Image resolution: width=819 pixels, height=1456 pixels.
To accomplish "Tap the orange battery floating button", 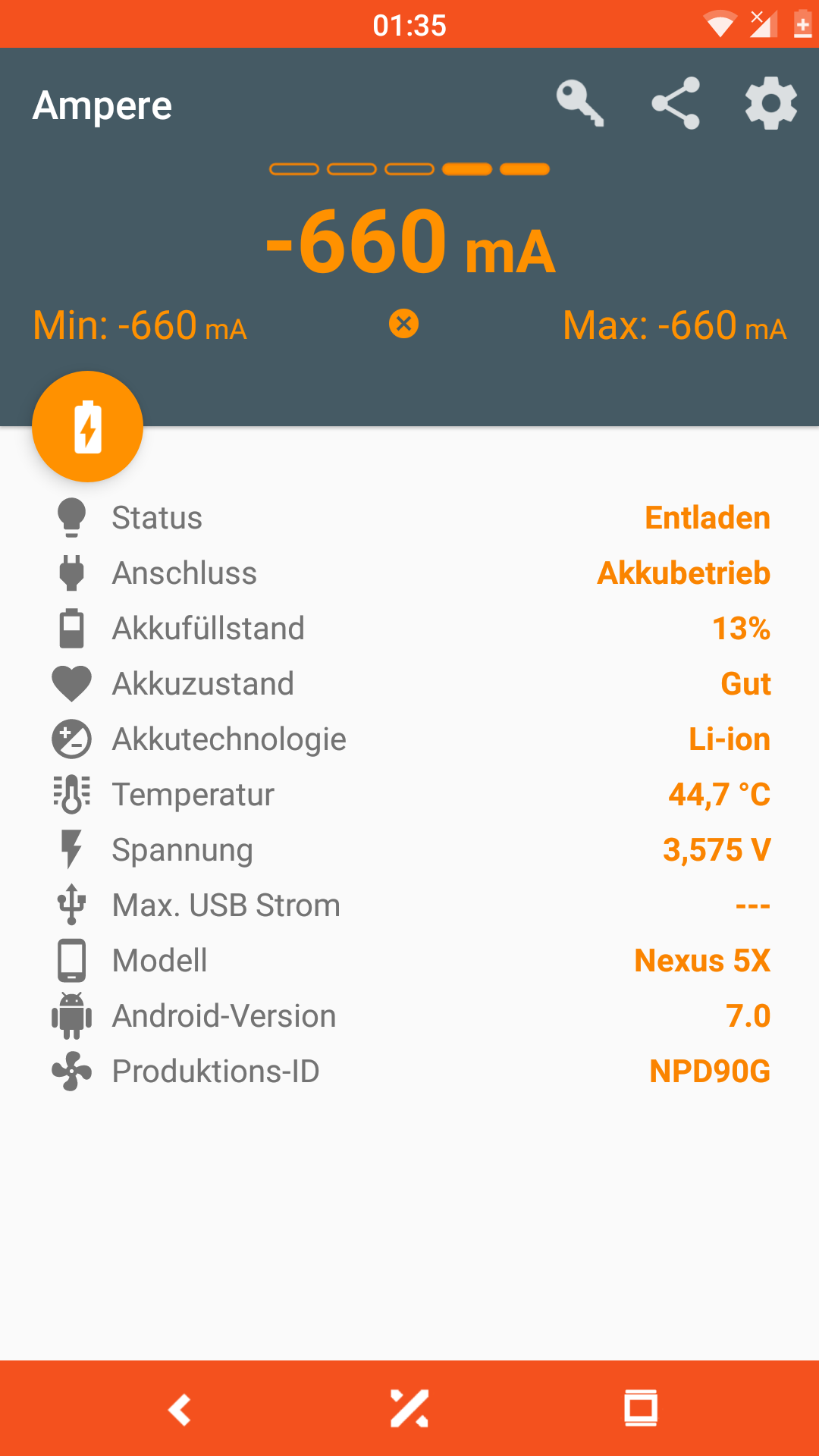I will [x=88, y=427].
